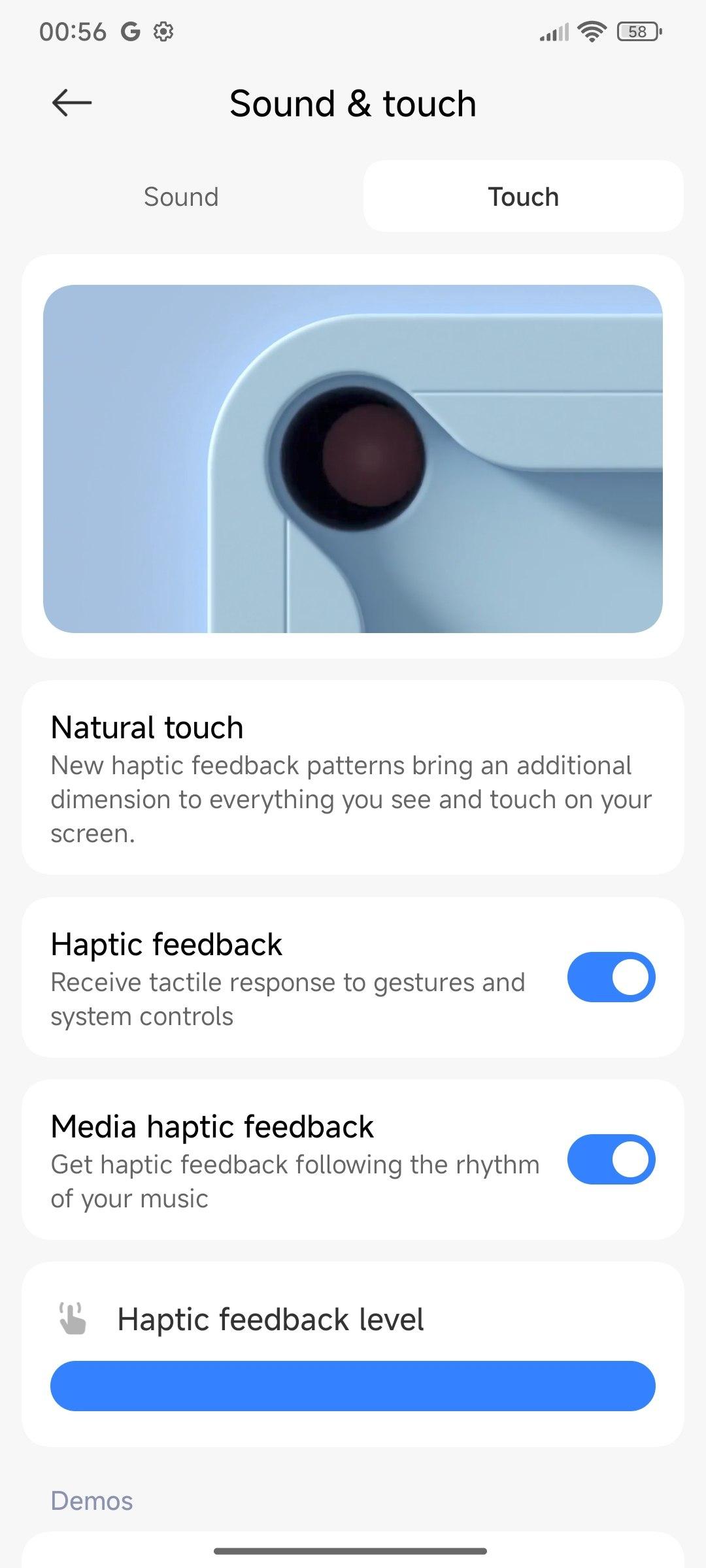Switch to the Sound tab
This screenshot has height=1568, width=706.
coord(181,197)
